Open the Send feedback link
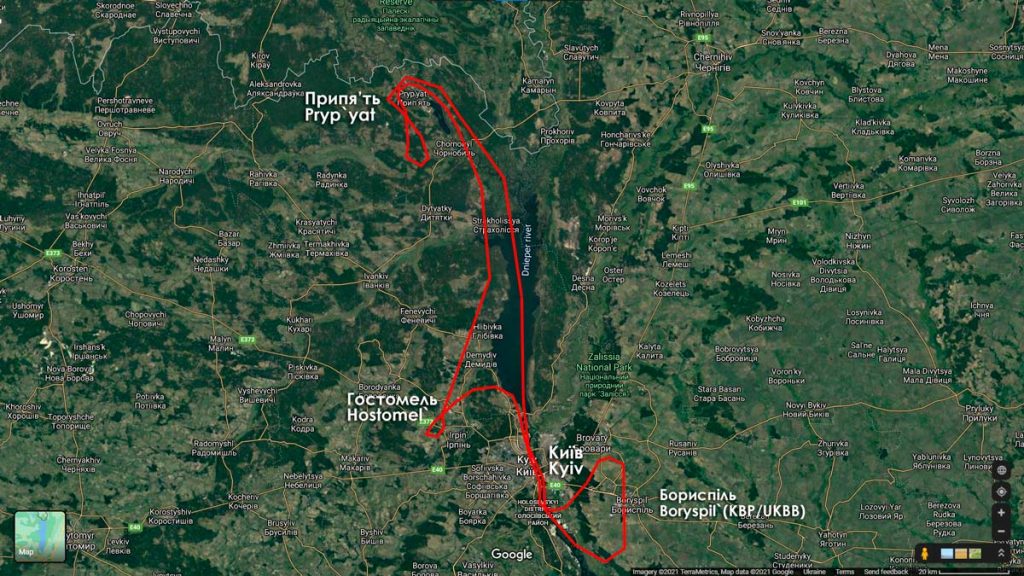Image resolution: width=1024 pixels, height=576 pixels. 886,571
